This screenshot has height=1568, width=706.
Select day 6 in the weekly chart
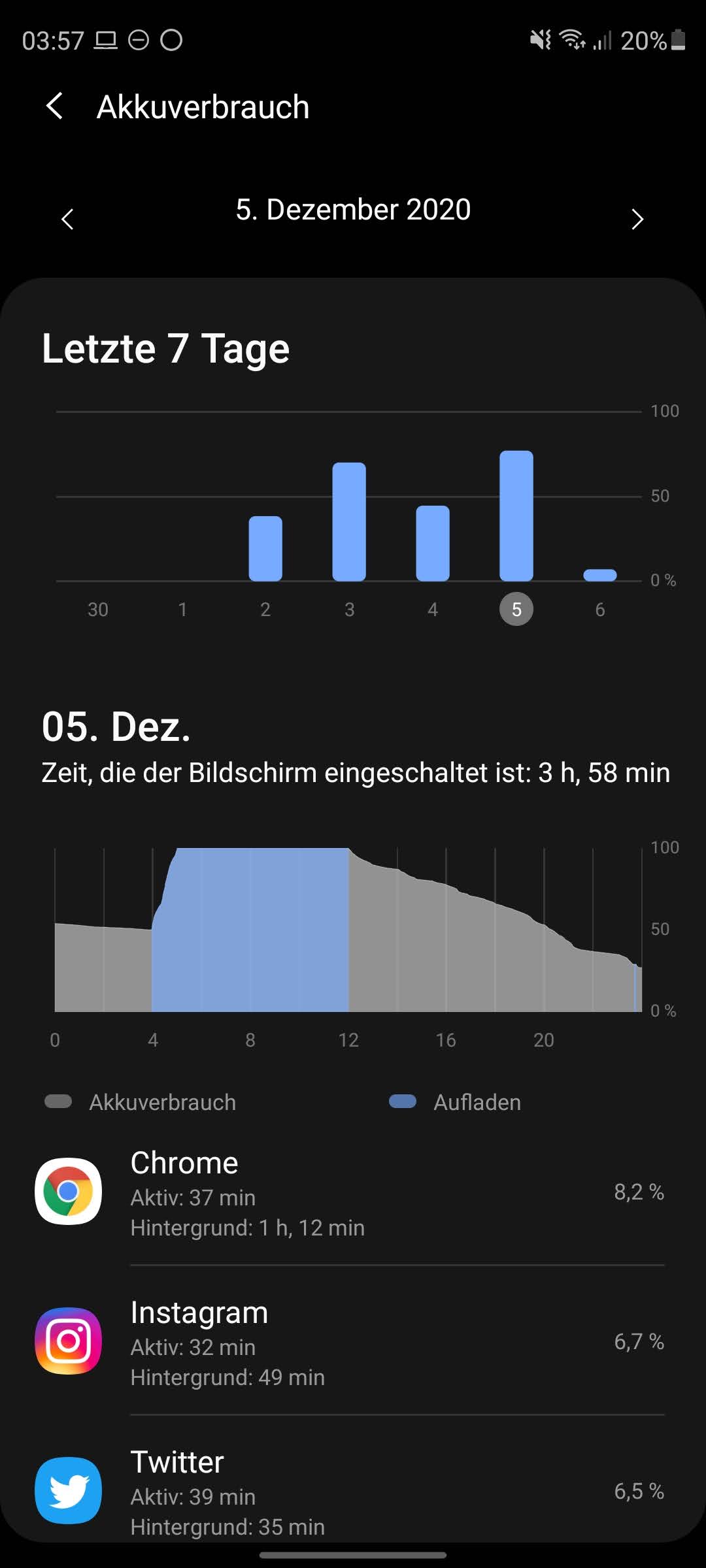(x=600, y=610)
